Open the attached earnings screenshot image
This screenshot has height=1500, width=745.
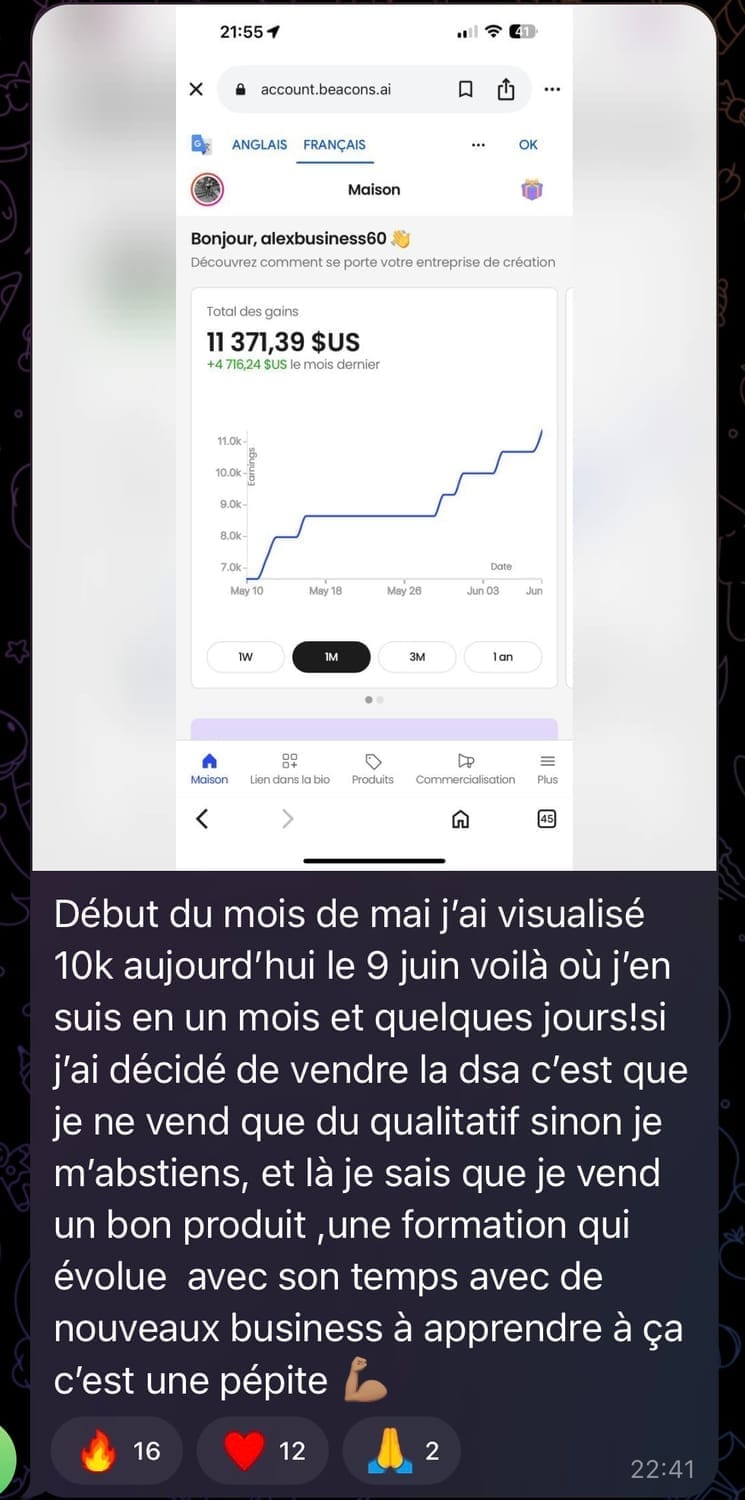374,438
